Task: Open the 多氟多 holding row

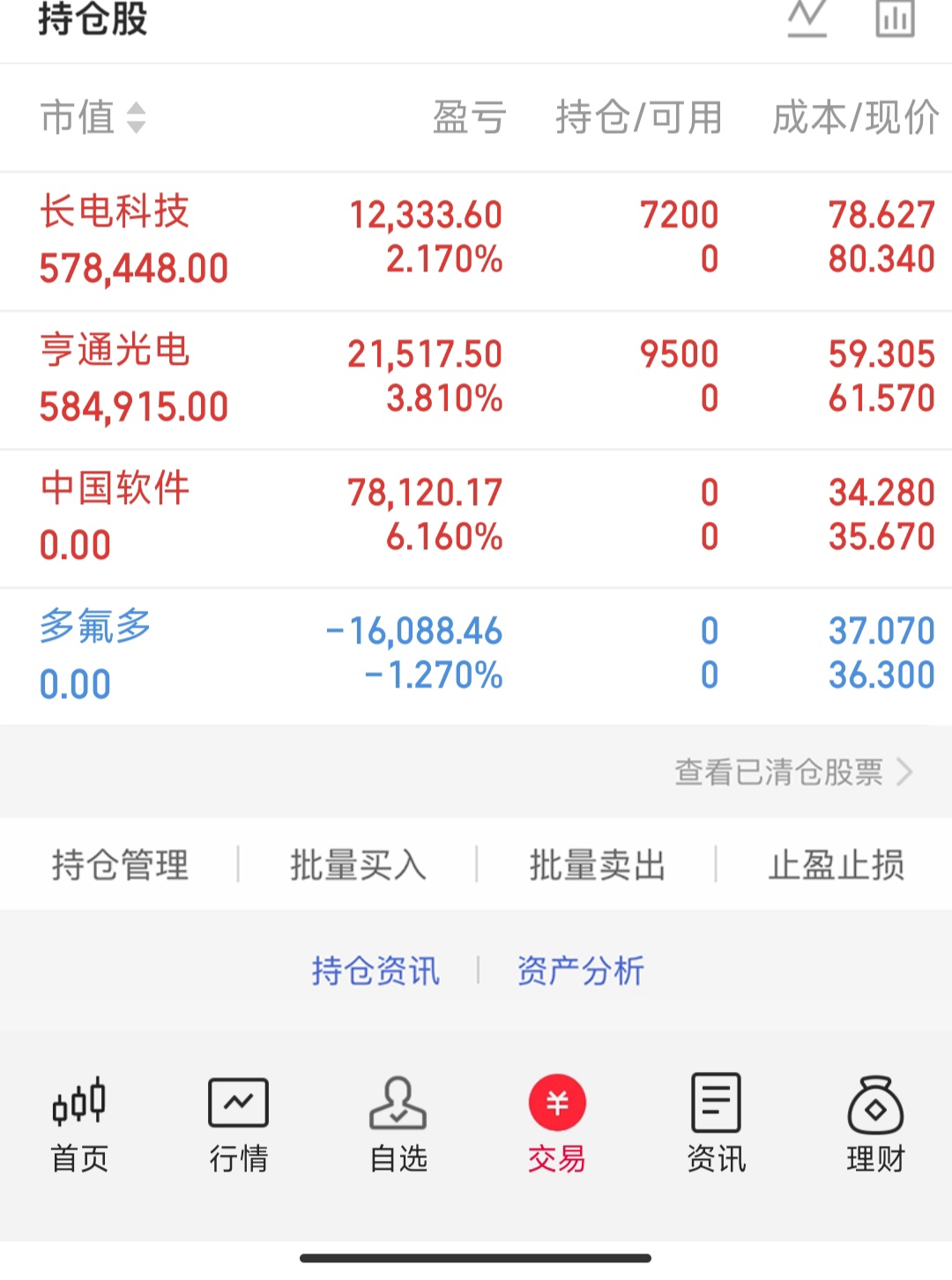Action: tap(476, 657)
